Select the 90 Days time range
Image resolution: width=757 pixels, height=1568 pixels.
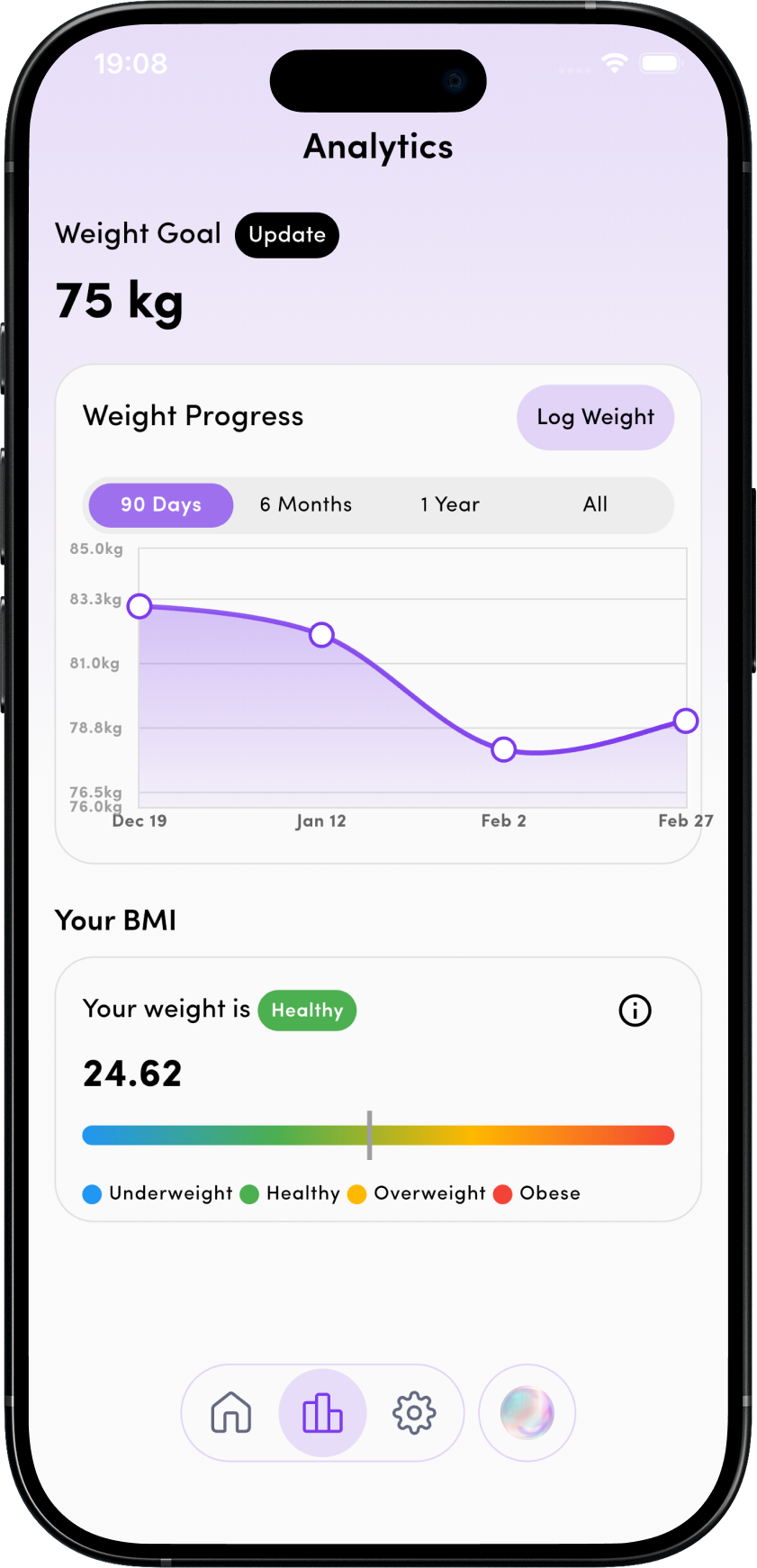[x=160, y=505]
